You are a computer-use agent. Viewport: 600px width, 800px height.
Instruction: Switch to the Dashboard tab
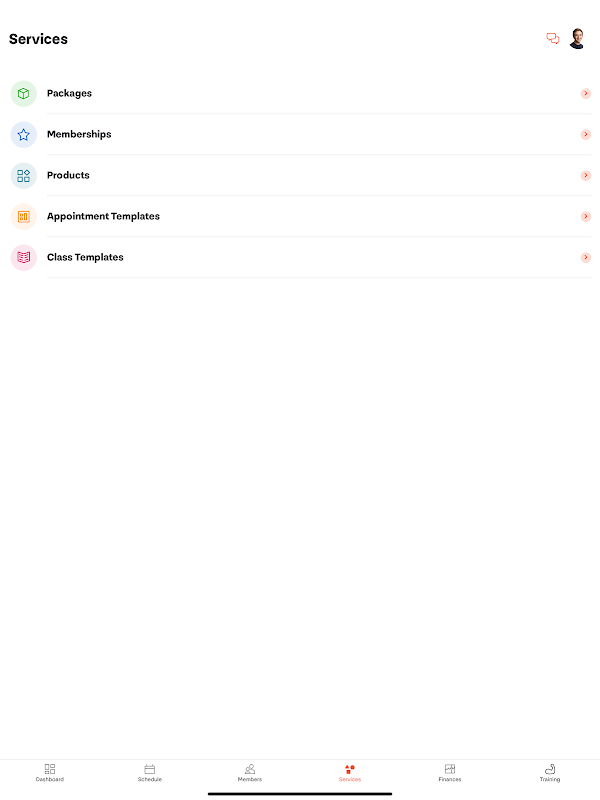(x=50, y=772)
